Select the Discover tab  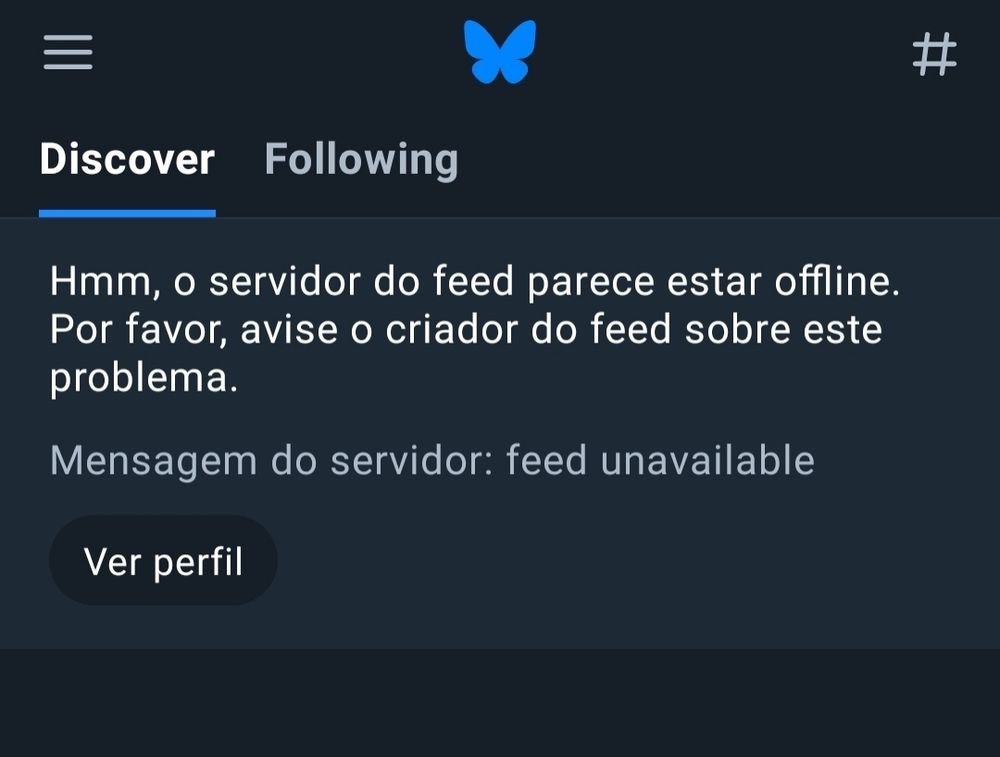pos(127,160)
